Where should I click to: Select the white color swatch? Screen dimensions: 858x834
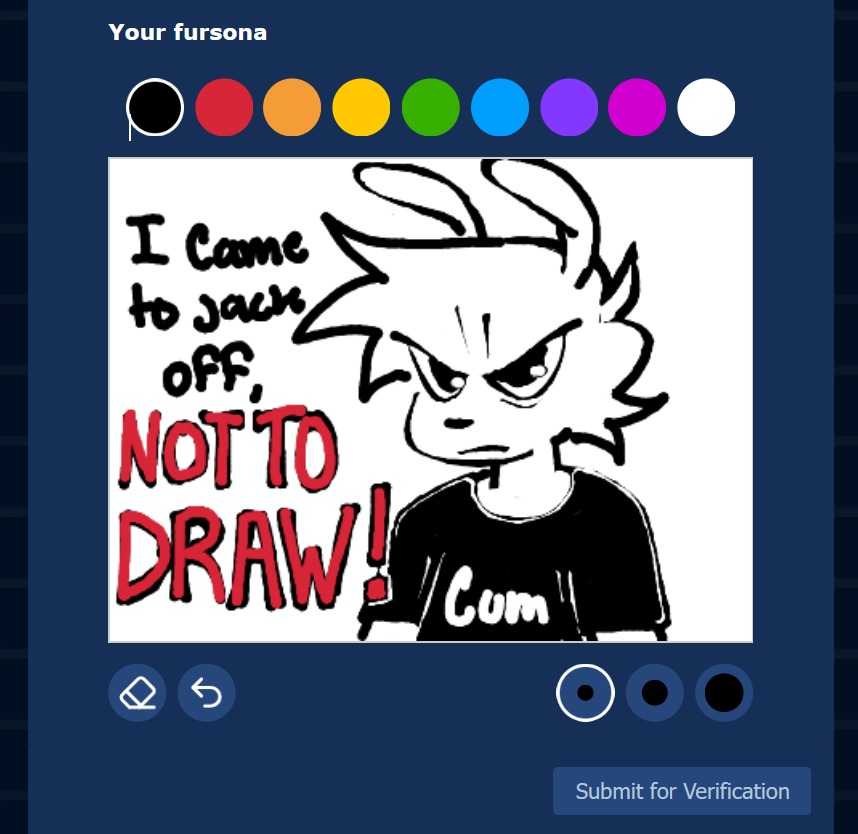coord(706,107)
